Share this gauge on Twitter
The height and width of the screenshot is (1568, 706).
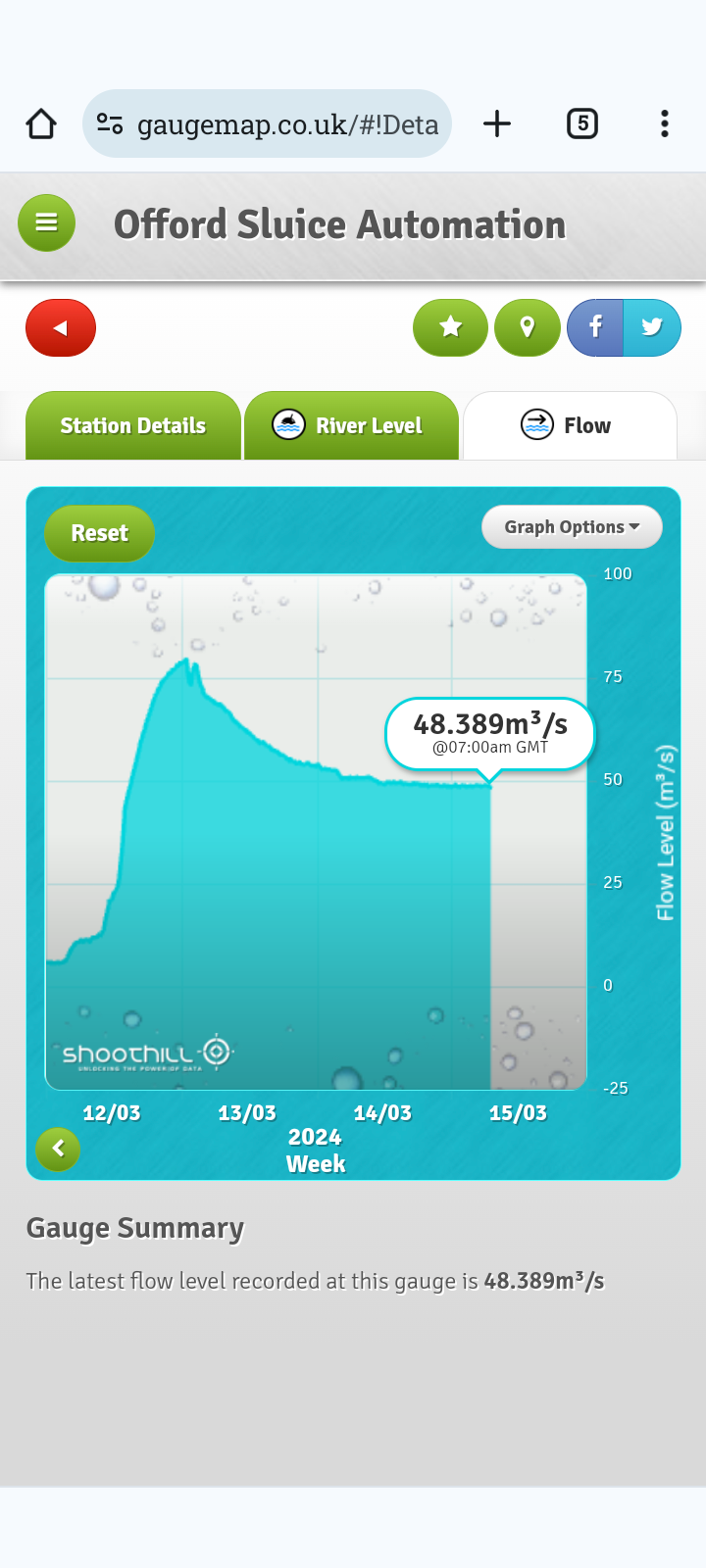click(652, 327)
